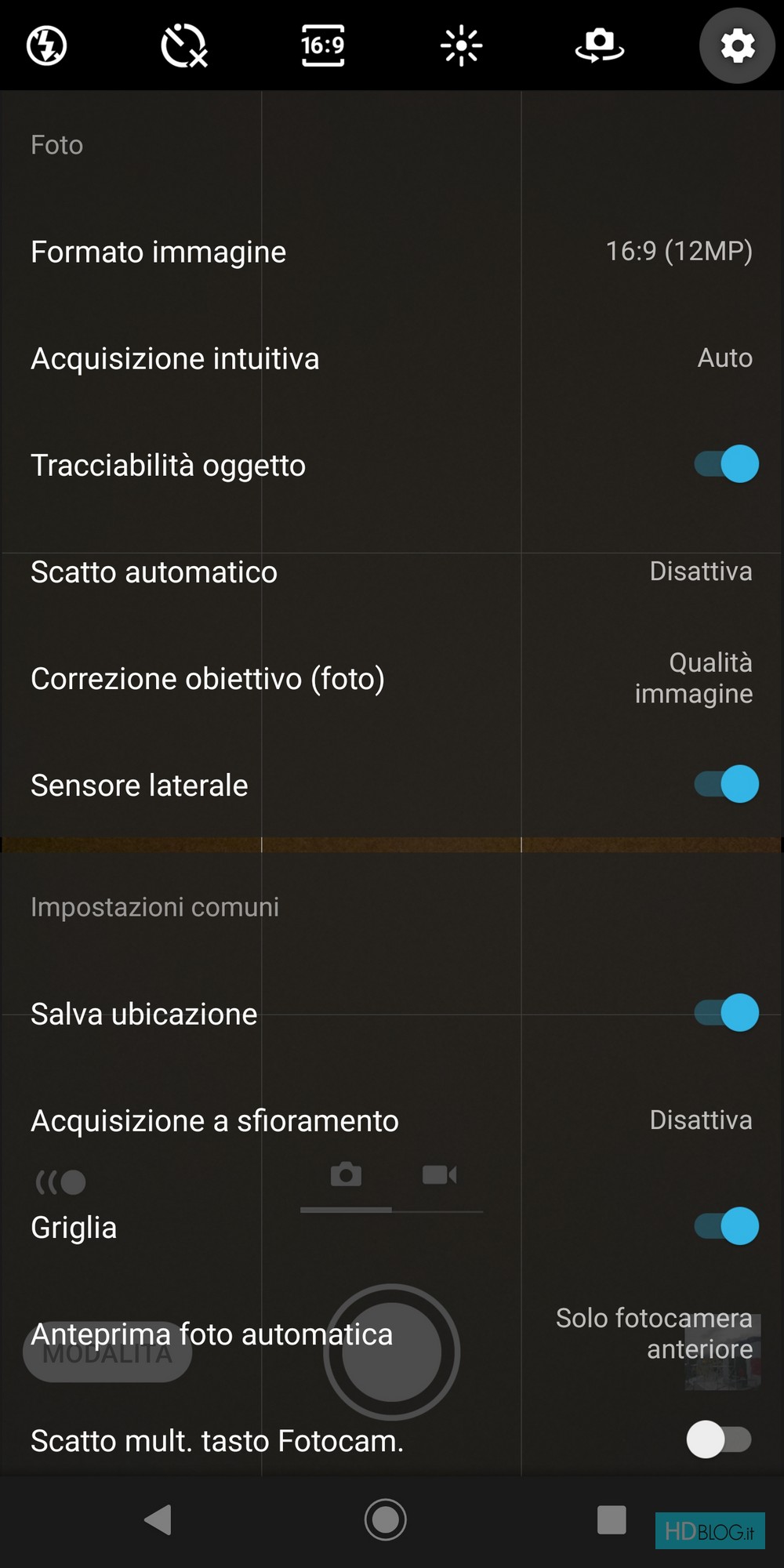Disable Tracciabilità oggetto switch
This screenshot has width=784, height=1568.
pyautogui.click(x=727, y=464)
